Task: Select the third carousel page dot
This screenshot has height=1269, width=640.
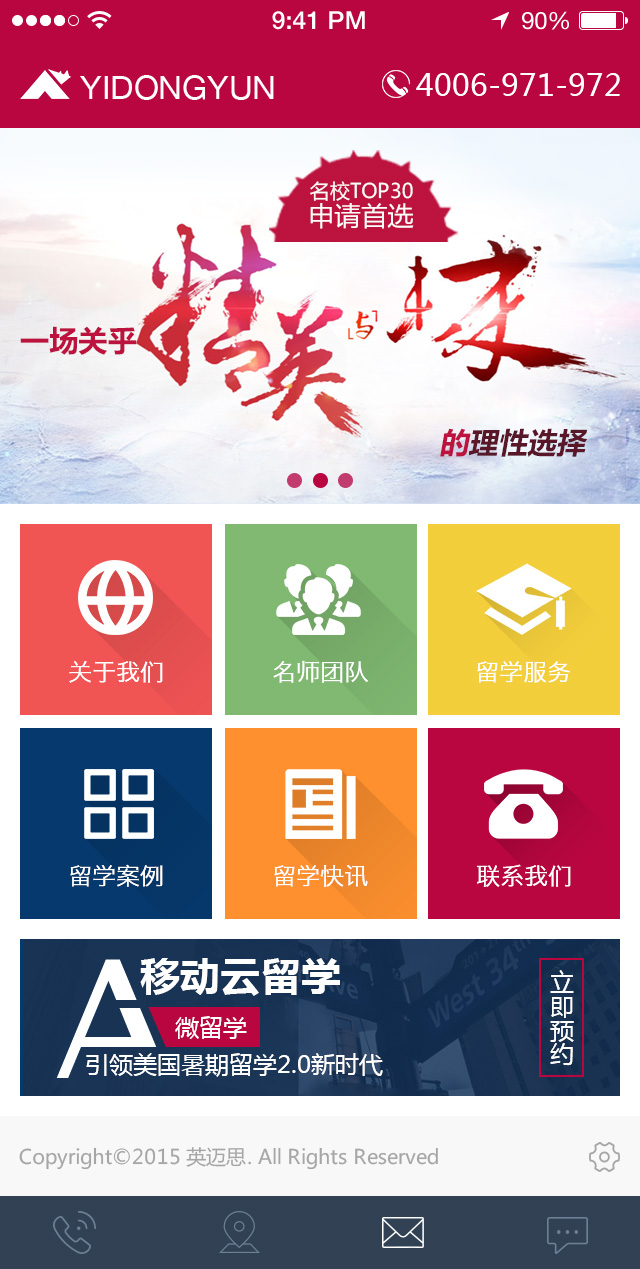Action: pyautogui.click(x=345, y=480)
